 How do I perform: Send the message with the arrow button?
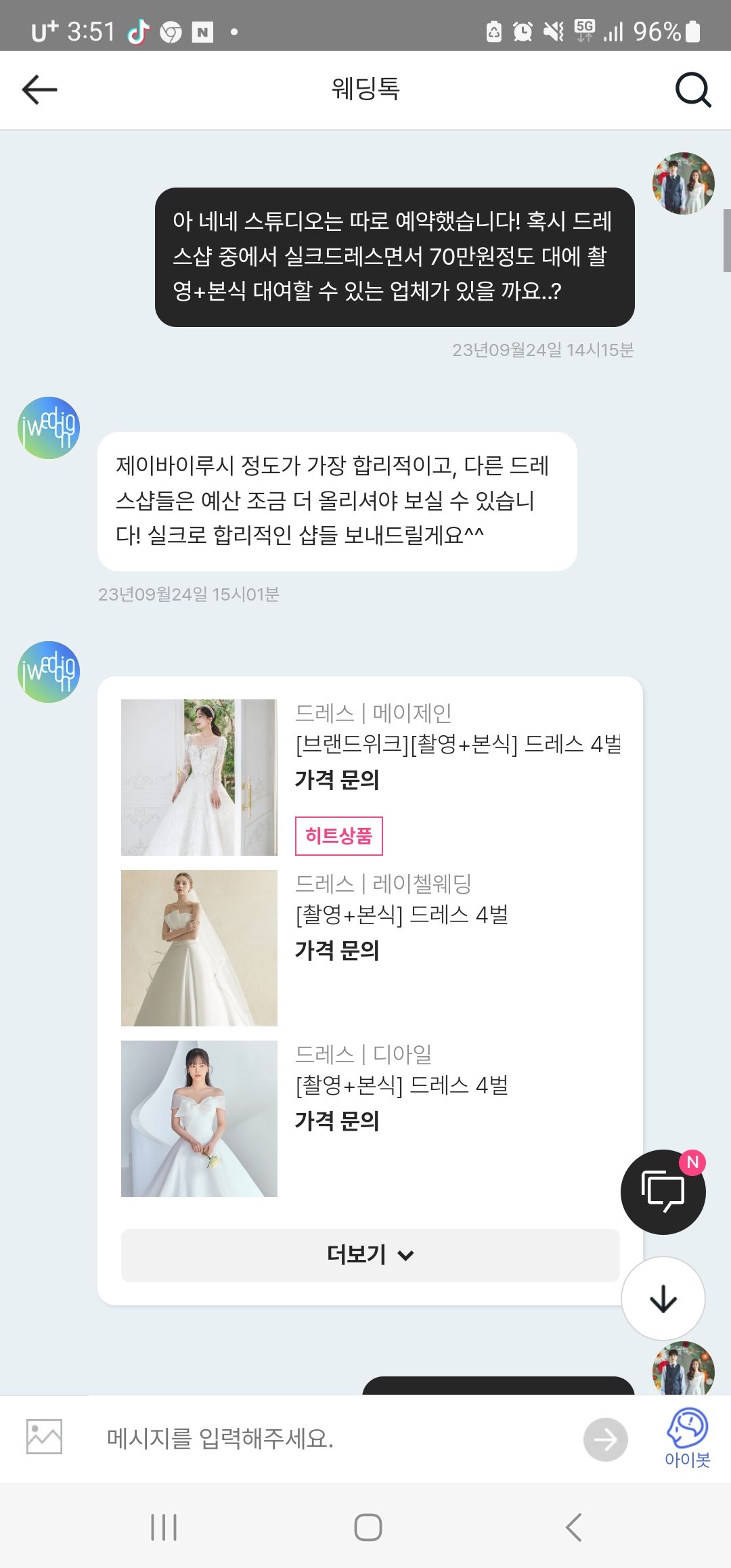pos(605,1439)
